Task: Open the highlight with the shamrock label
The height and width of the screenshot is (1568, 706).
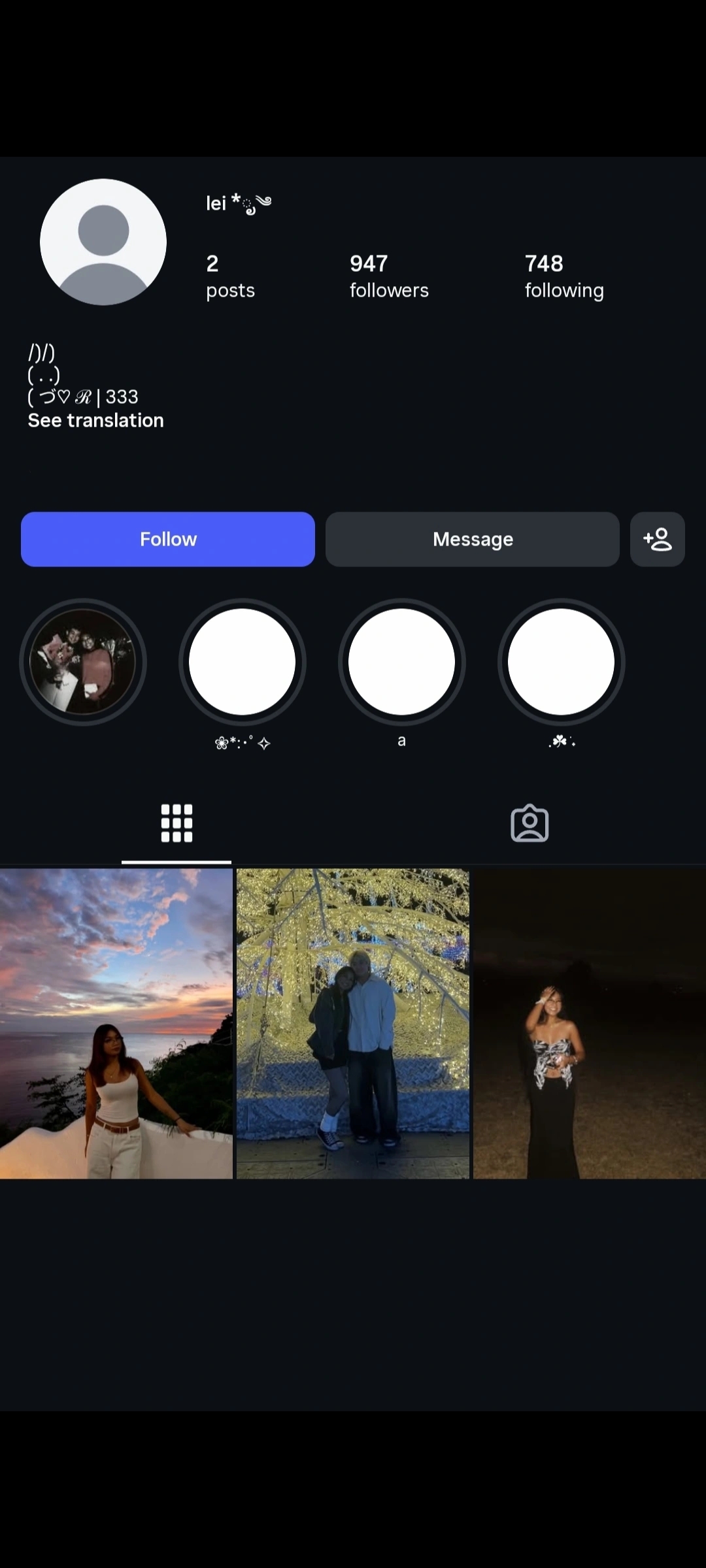Action: click(561, 662)
